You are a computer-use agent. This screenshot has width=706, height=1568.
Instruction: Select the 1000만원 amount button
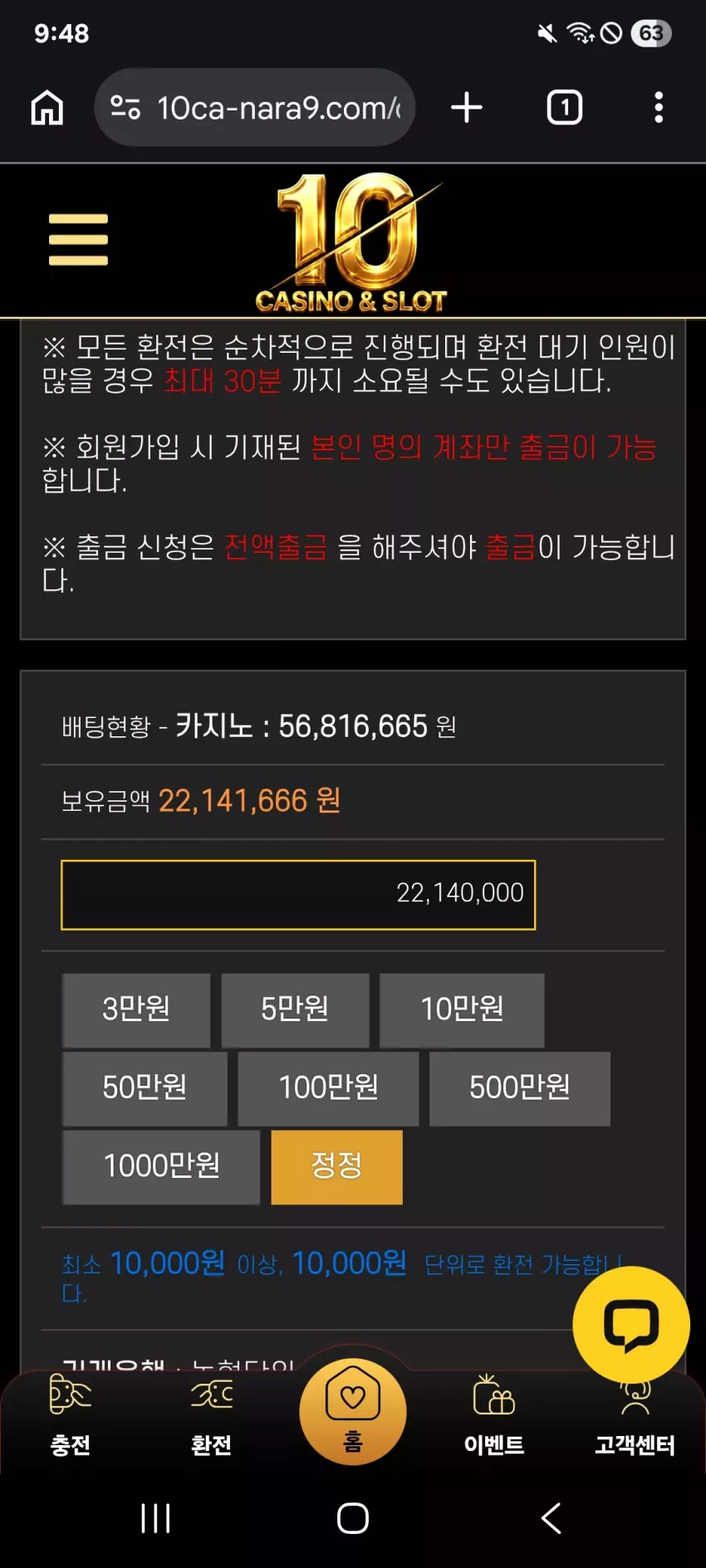coord(161,1166)
